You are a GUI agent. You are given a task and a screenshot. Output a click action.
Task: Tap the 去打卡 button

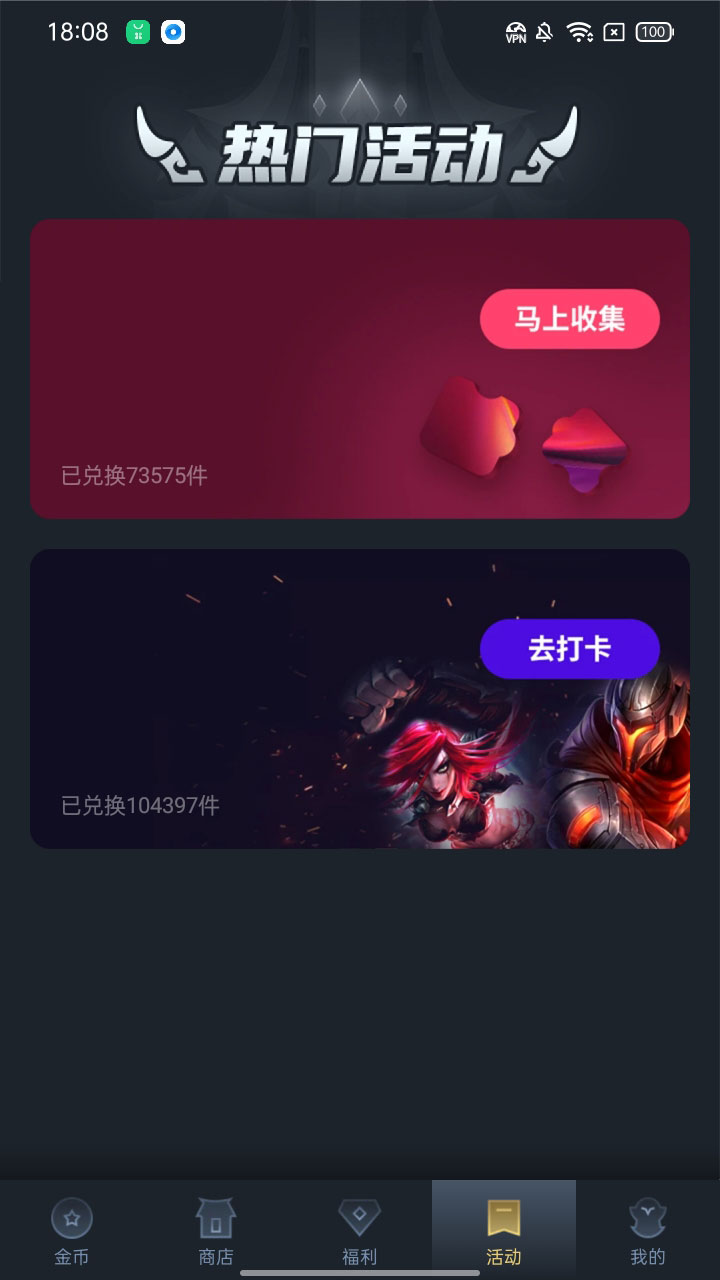pos(569,649)
